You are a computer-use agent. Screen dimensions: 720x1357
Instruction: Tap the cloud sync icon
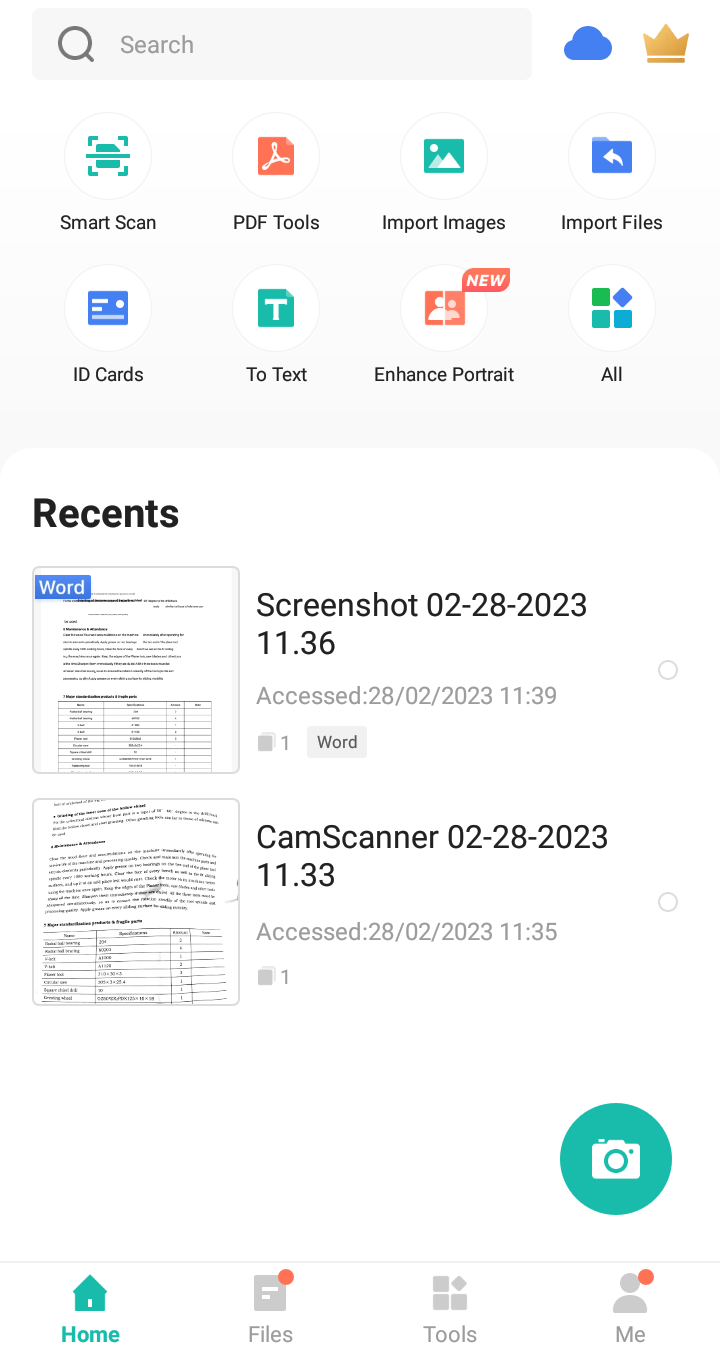pos(588,43)
